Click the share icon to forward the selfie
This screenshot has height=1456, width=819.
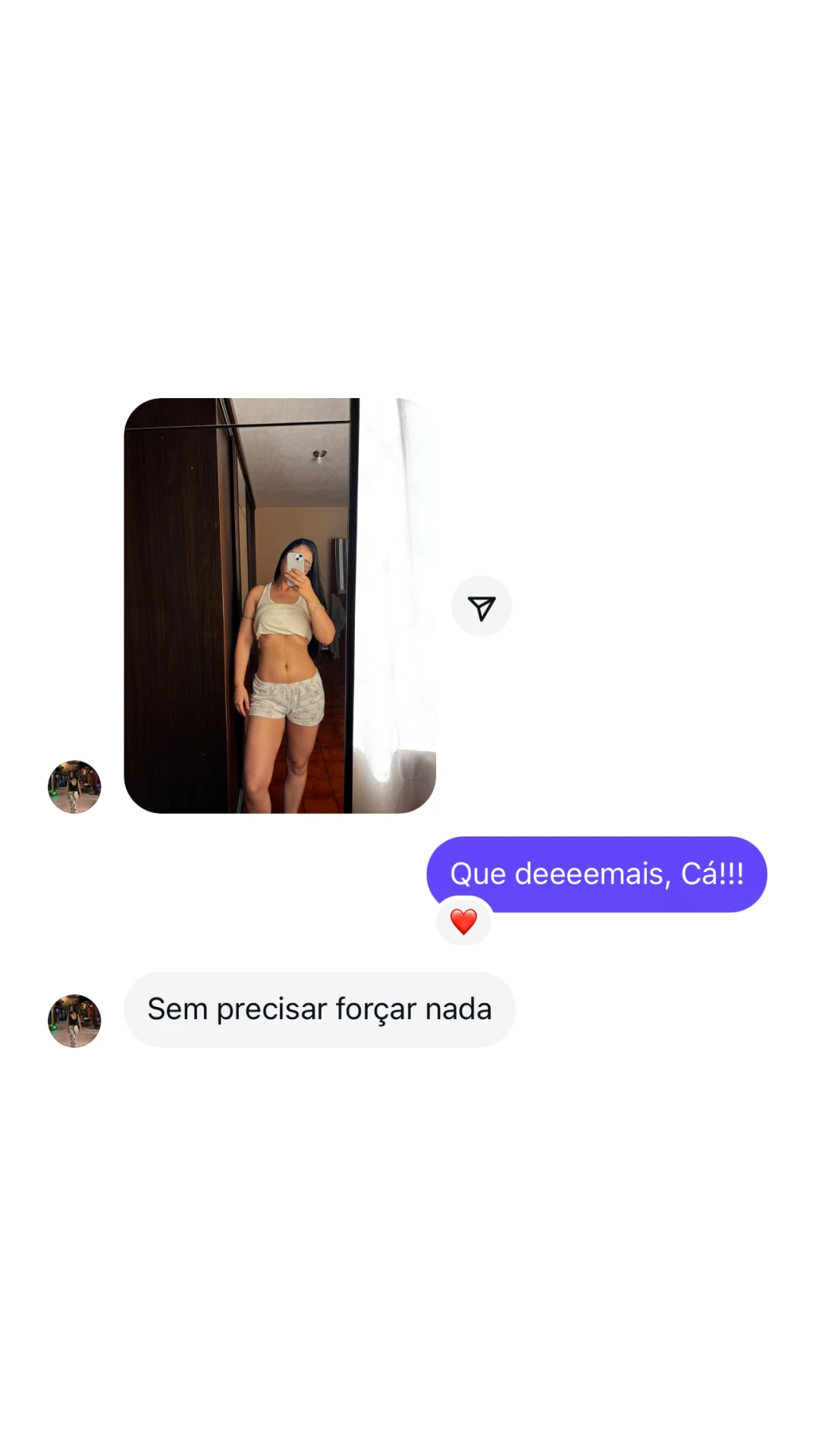[x=482, y=604]
